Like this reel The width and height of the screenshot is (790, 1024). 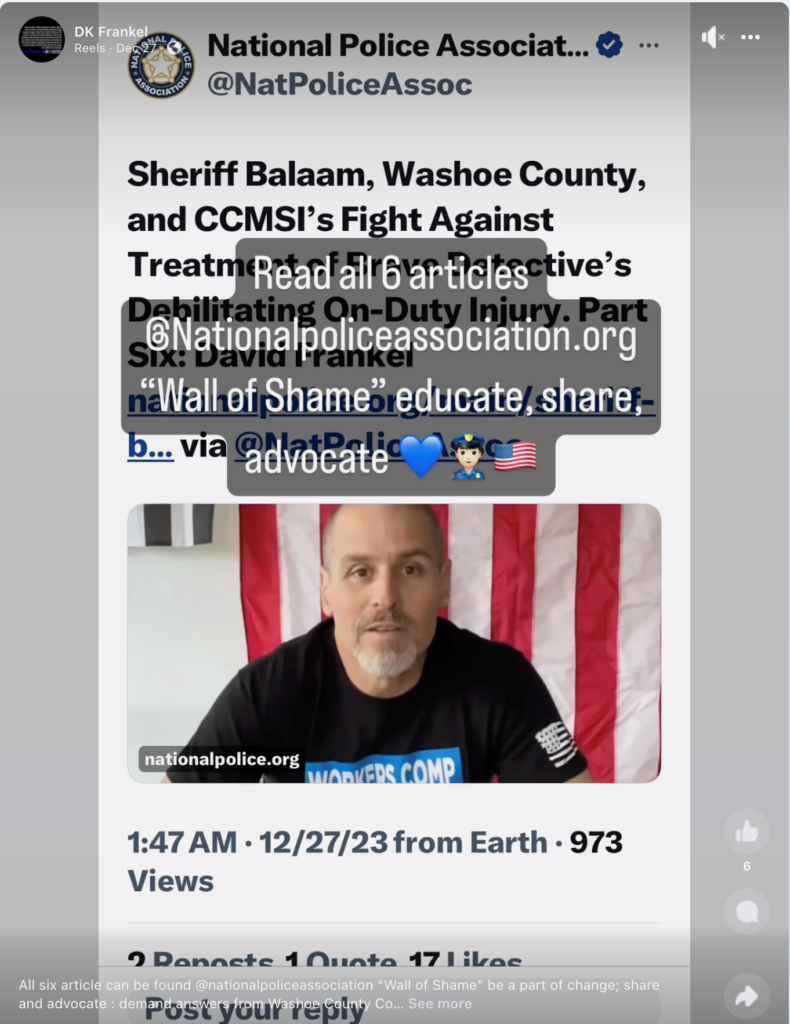click(x=746, y=831)
